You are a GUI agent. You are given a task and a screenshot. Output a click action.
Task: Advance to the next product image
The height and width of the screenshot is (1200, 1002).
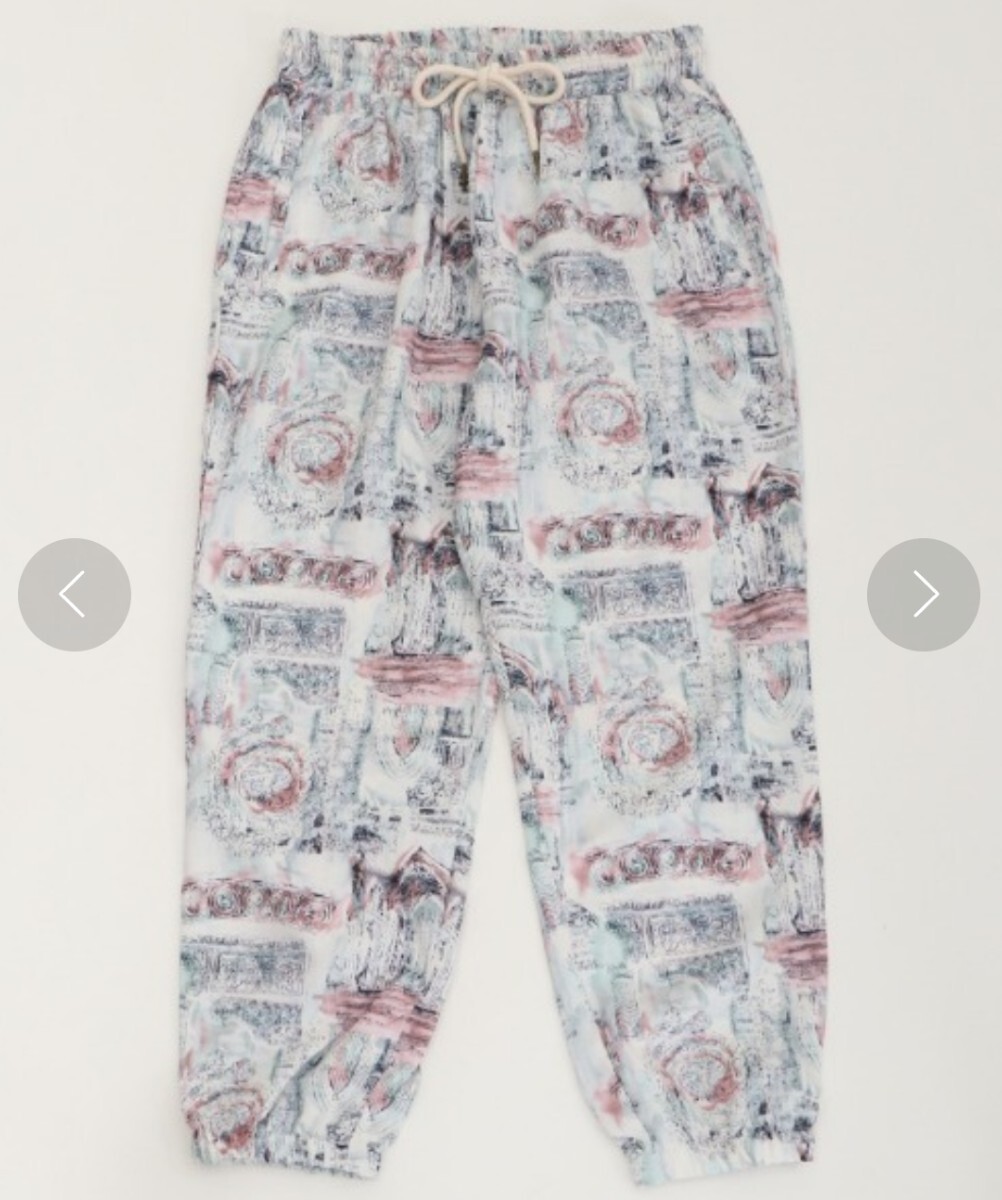[x=923, y=595]
